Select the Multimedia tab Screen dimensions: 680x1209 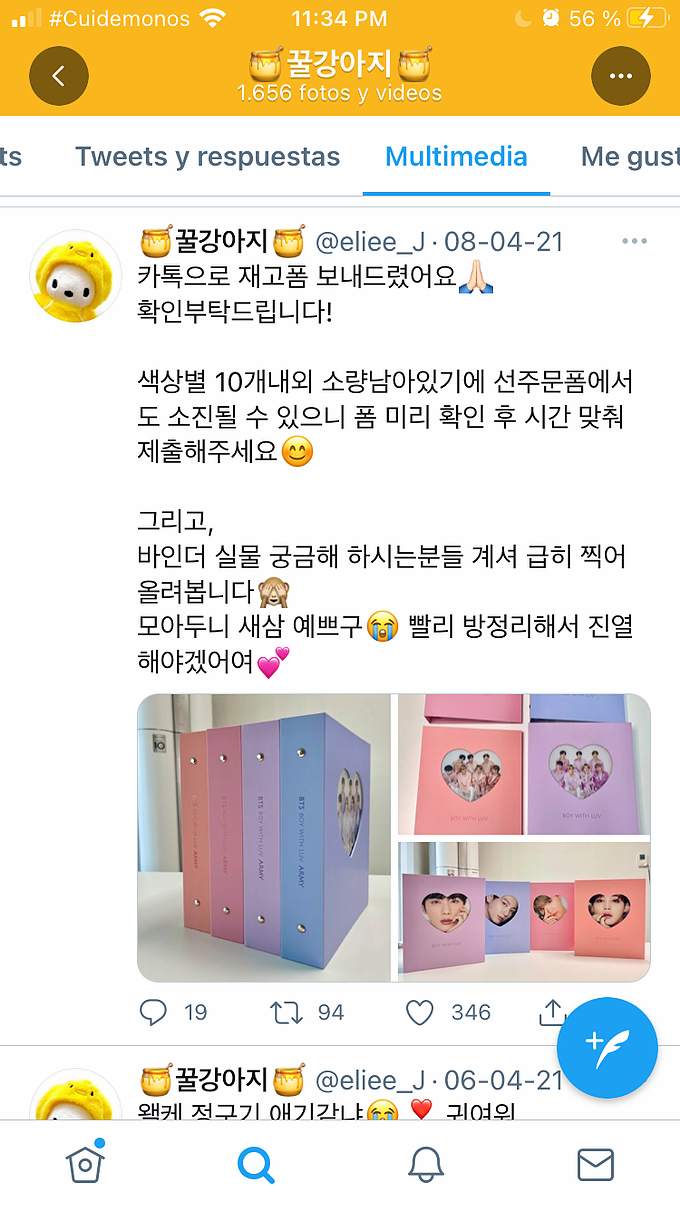(x=456, y=157)
